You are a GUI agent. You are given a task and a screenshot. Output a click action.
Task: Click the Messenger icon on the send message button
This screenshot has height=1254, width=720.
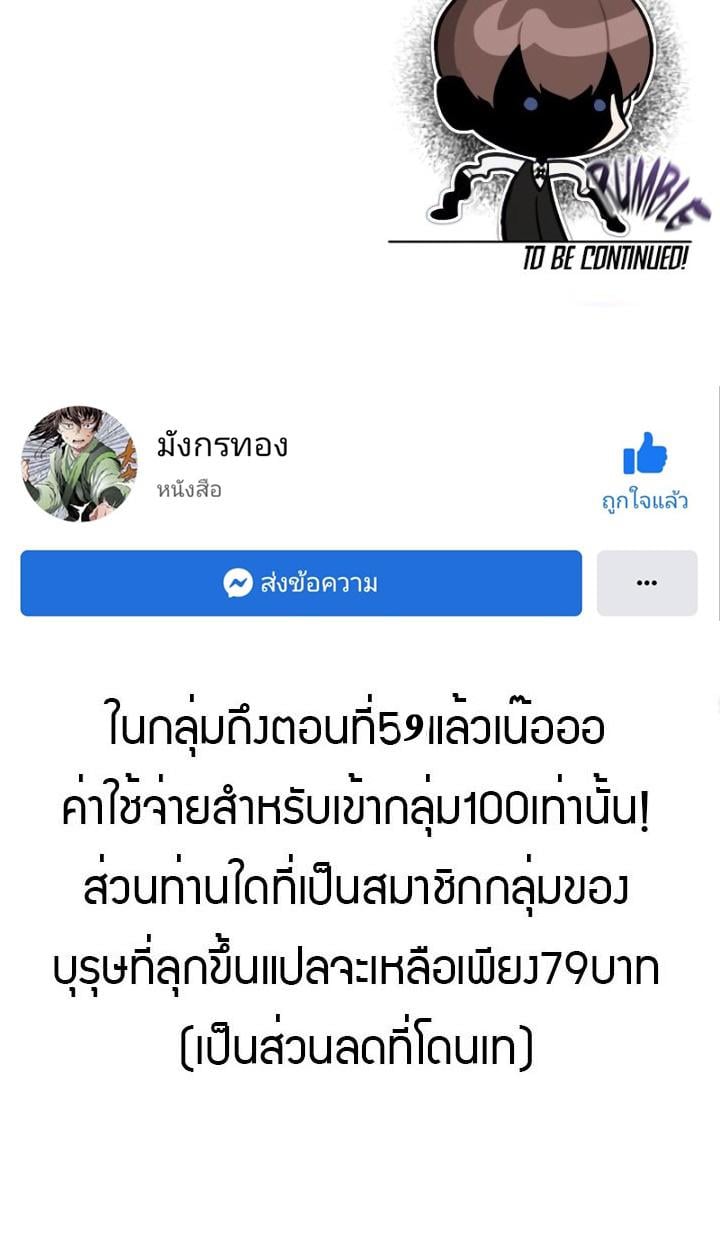tap(237, 584)
